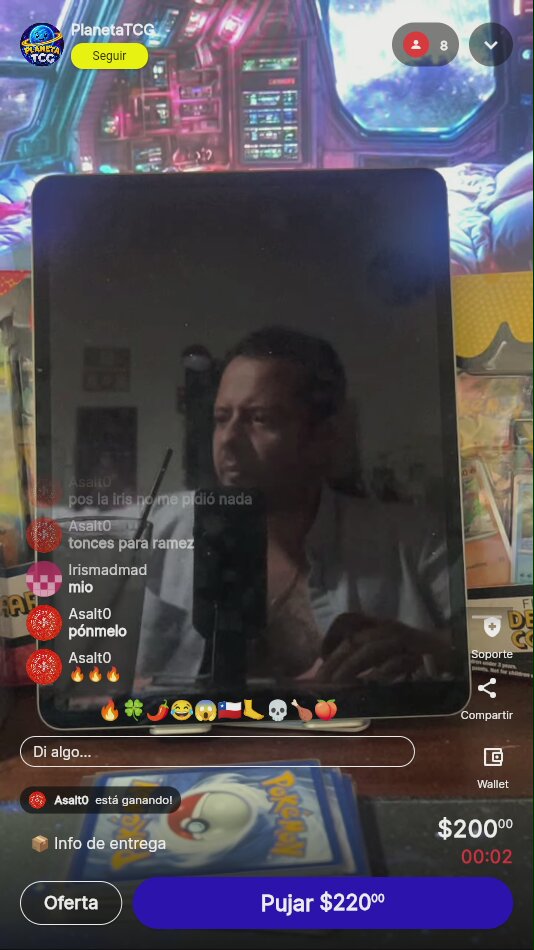534x950 pixels.
Task: Send the peach emoji reaction
Action: [325, 709]
